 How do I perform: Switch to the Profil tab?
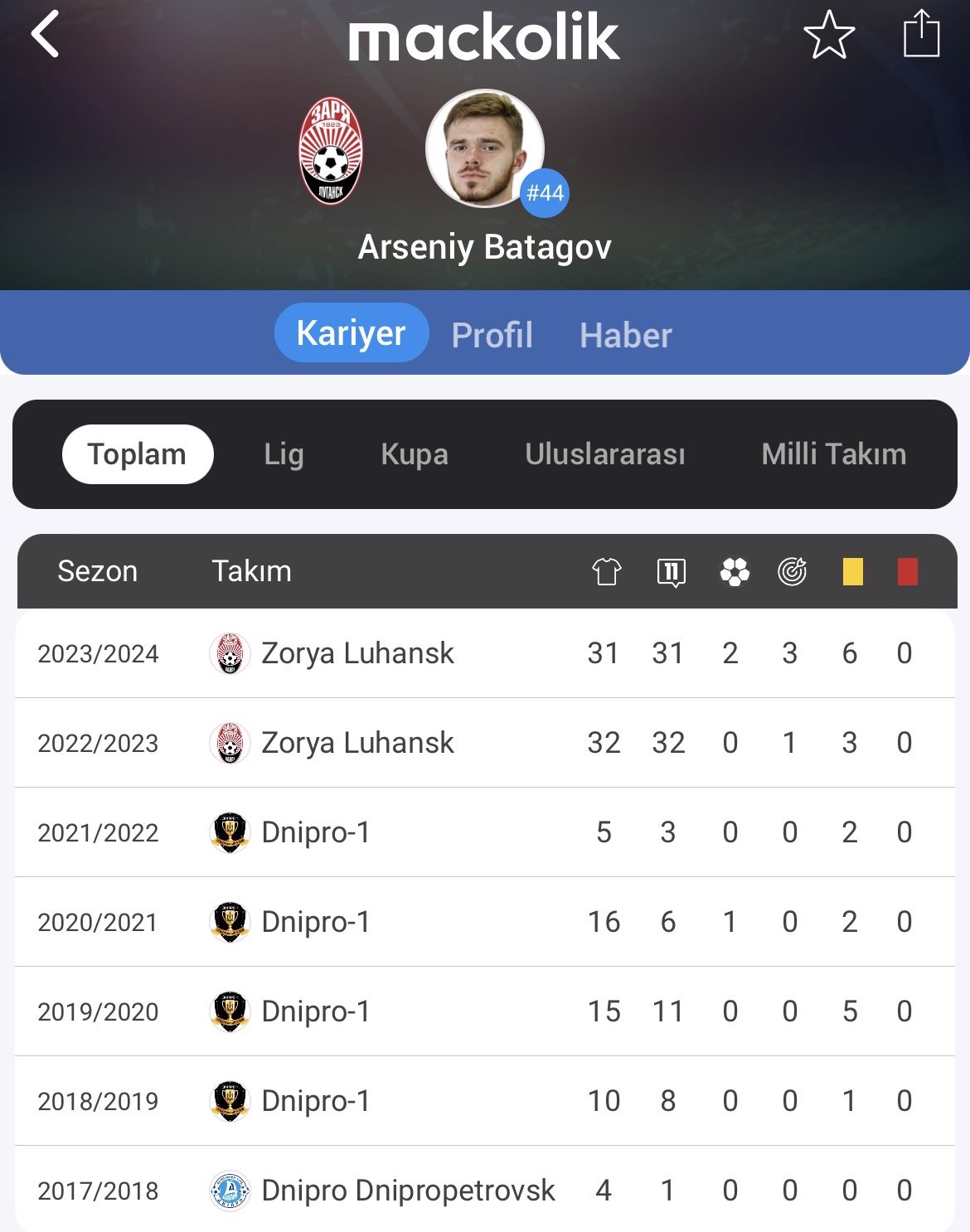click(x=492, y=335)
